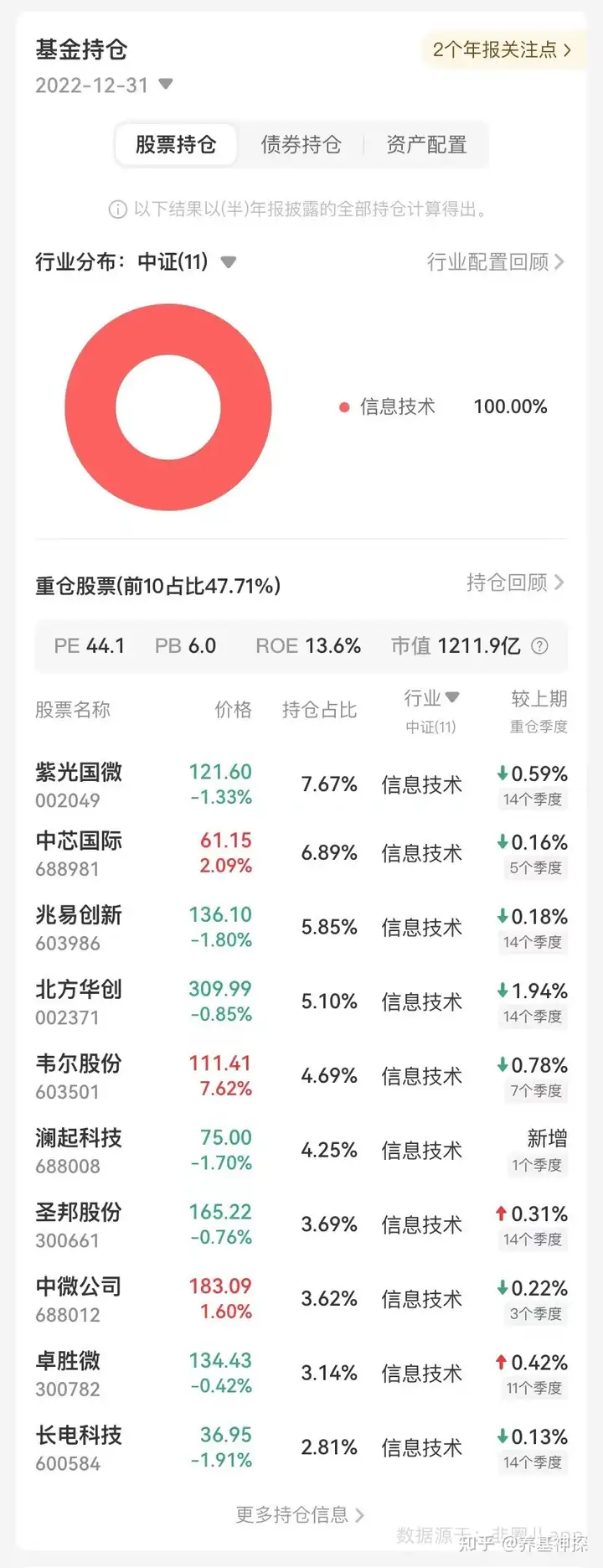Switch to the 资产配置 tab
603x1568 pixels.
(x=425, y=145)
